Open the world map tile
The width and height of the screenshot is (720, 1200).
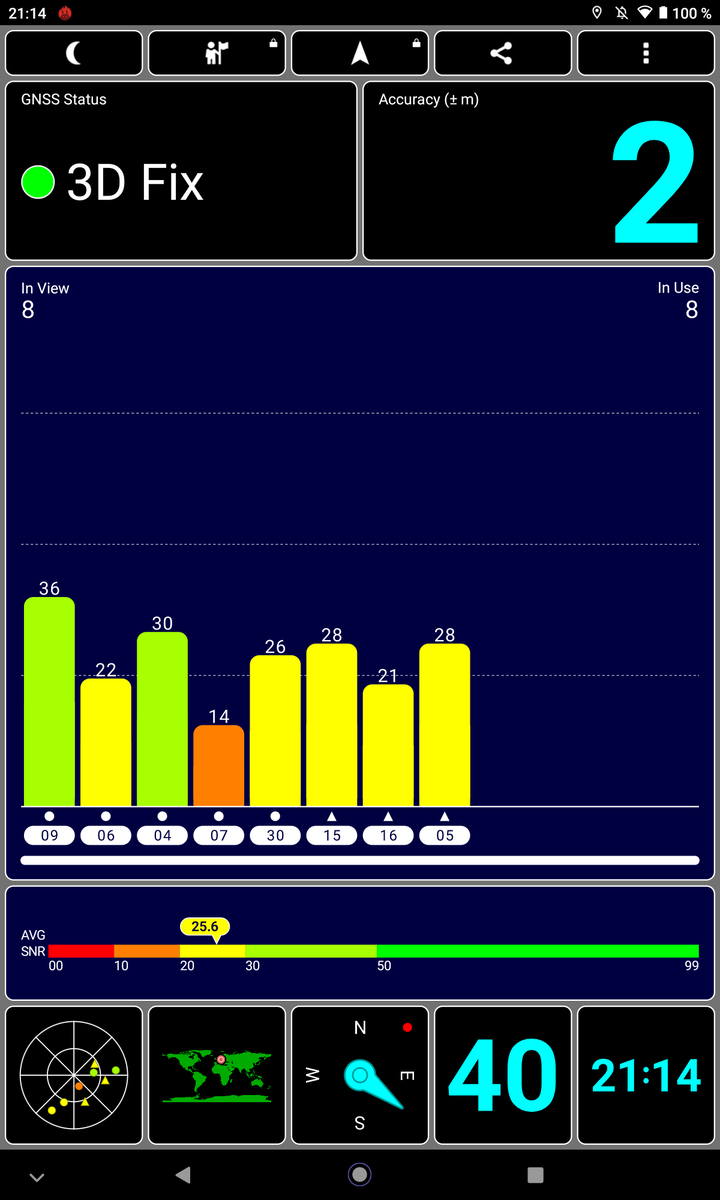217,1075
